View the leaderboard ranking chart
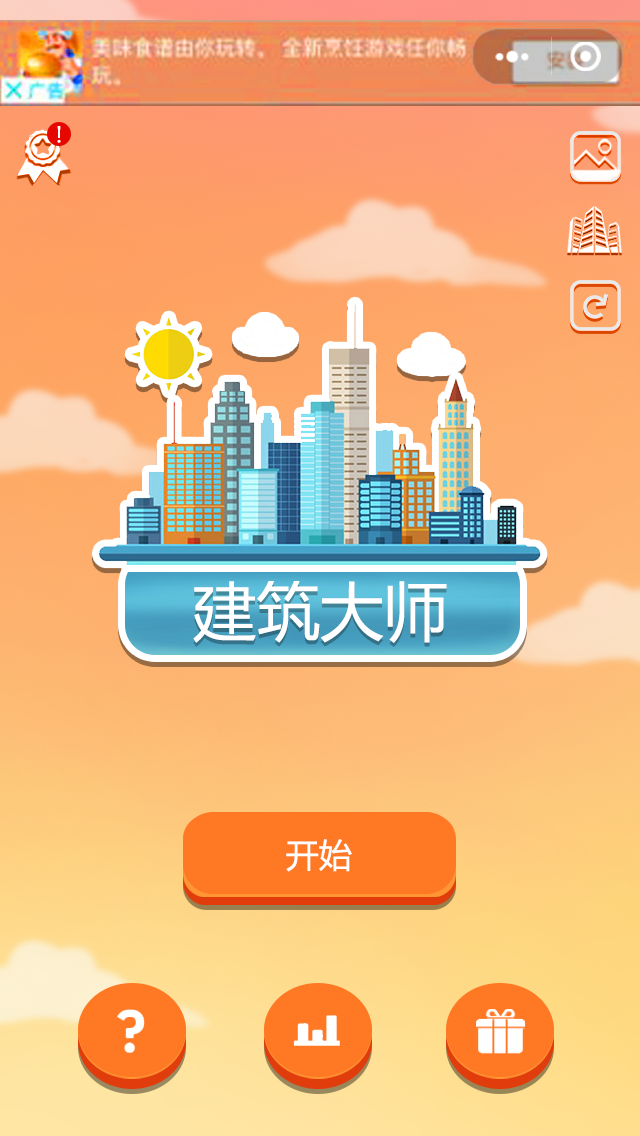The width and height of the screenshot is (640, 1136). click(317, 1031)
